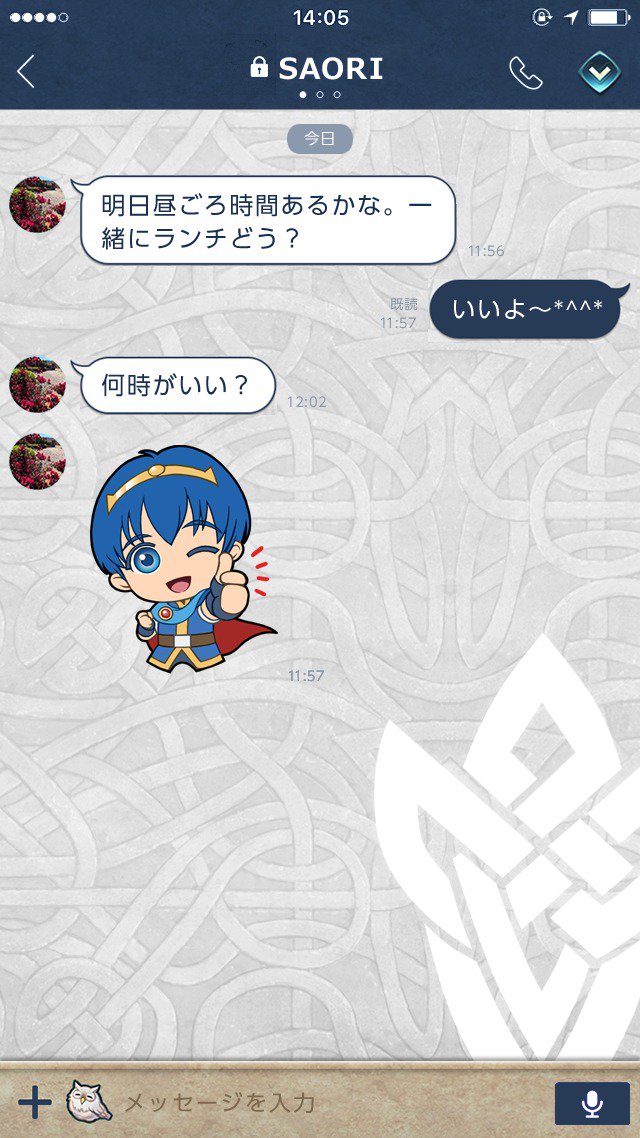Start a voice call with SAORI
Image resolution: width=640 pixels, height=1138 pixels.
coord(525,72)
